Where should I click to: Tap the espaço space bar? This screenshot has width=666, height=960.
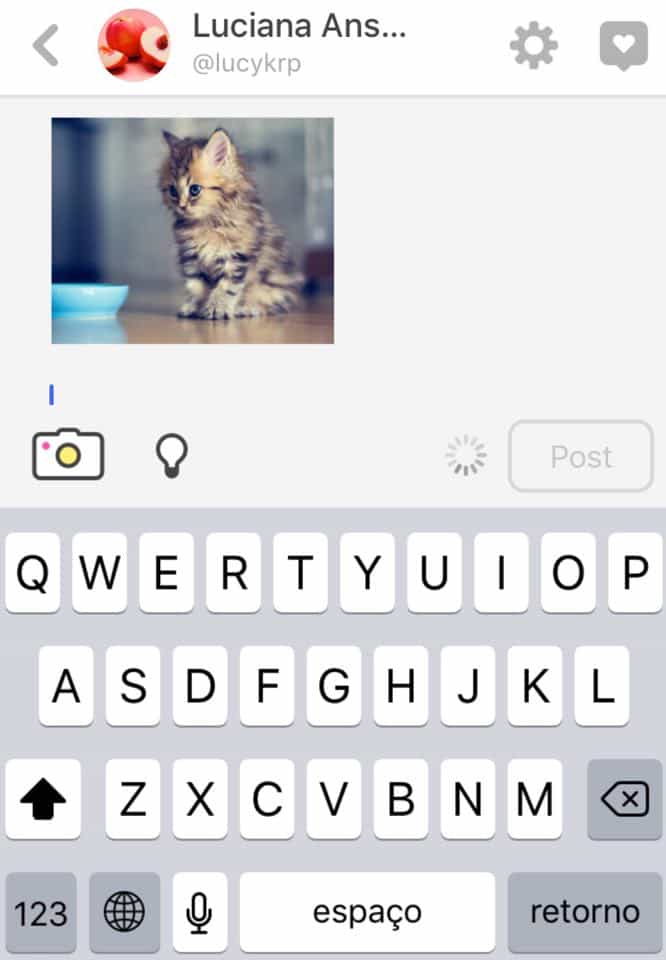(367, 912)
